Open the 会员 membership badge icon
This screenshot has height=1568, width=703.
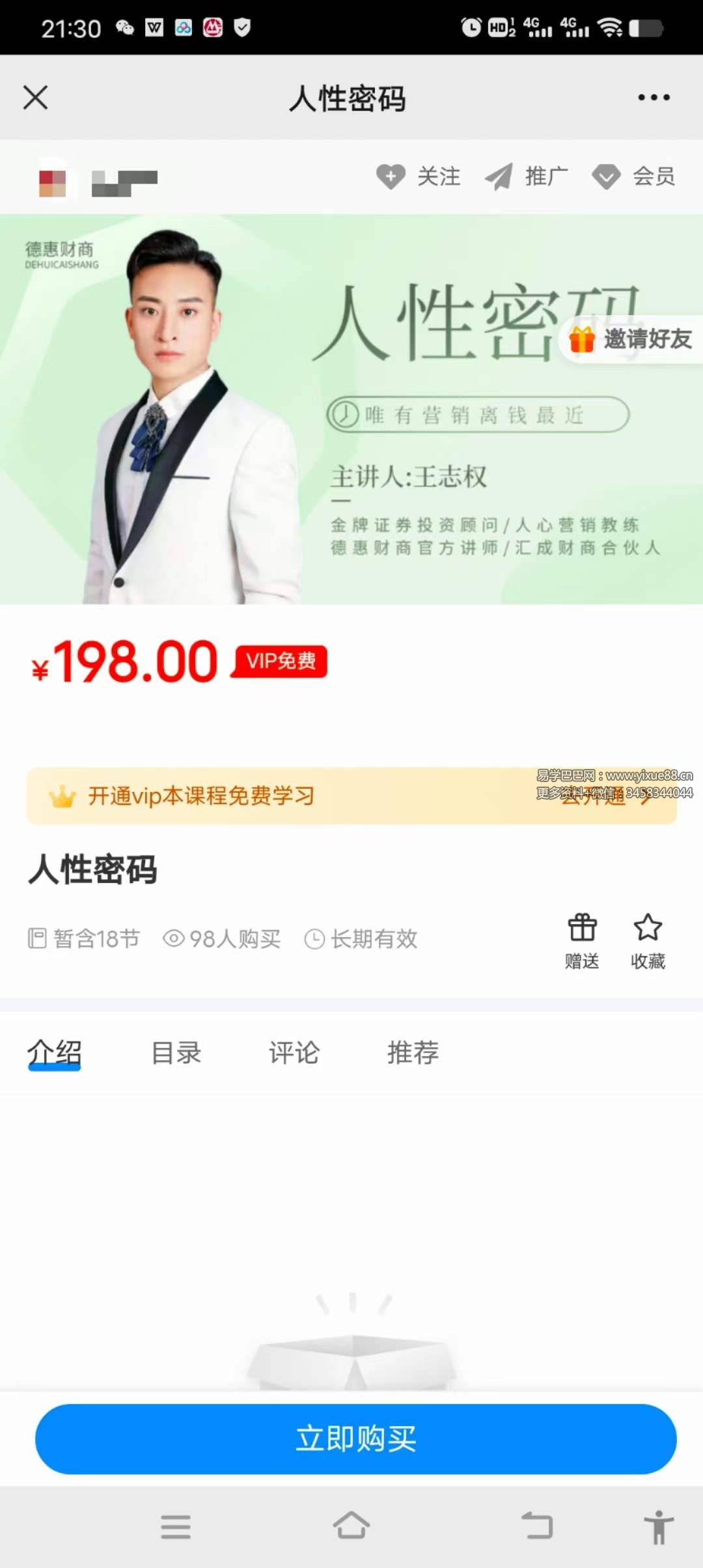click(x=606, y=176)
